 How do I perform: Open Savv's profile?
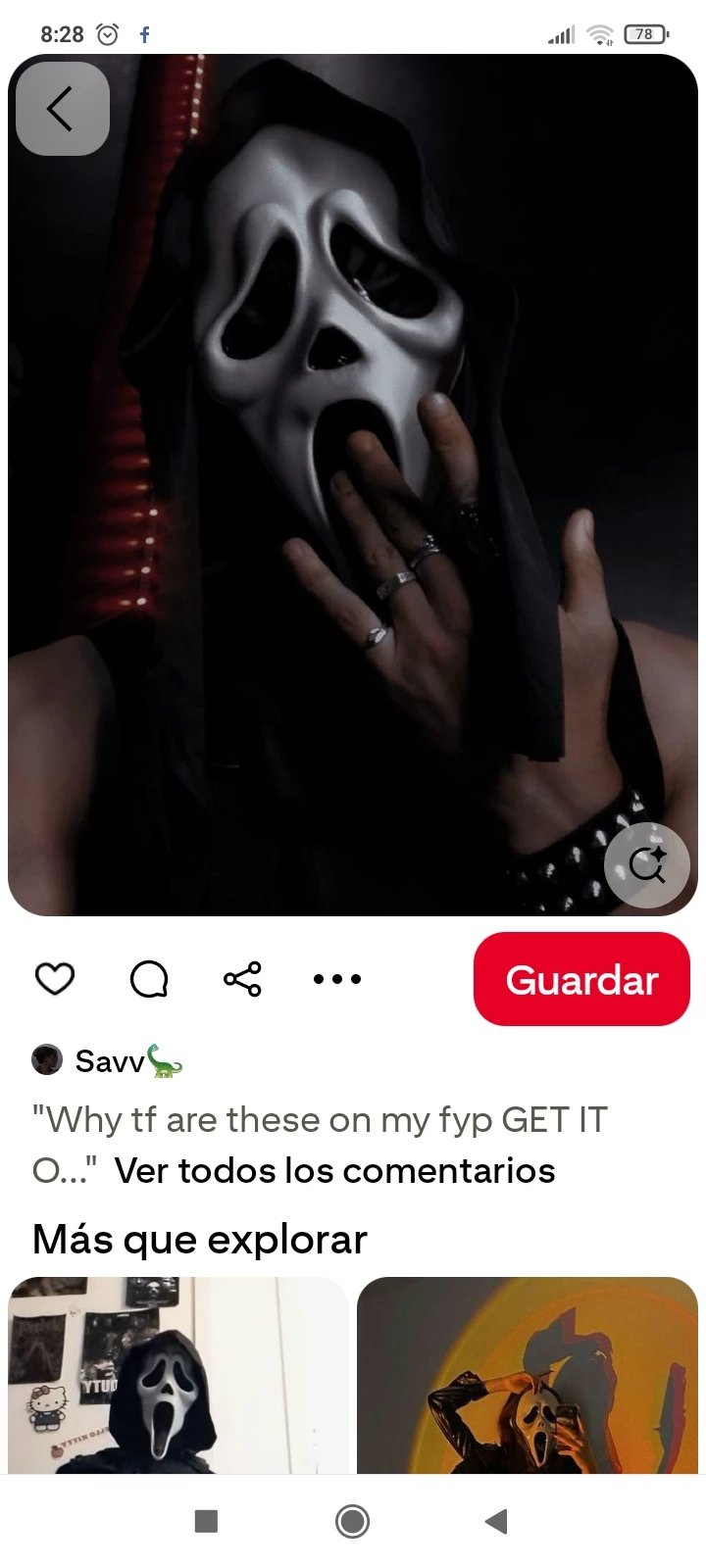(x=108, y=1060)
